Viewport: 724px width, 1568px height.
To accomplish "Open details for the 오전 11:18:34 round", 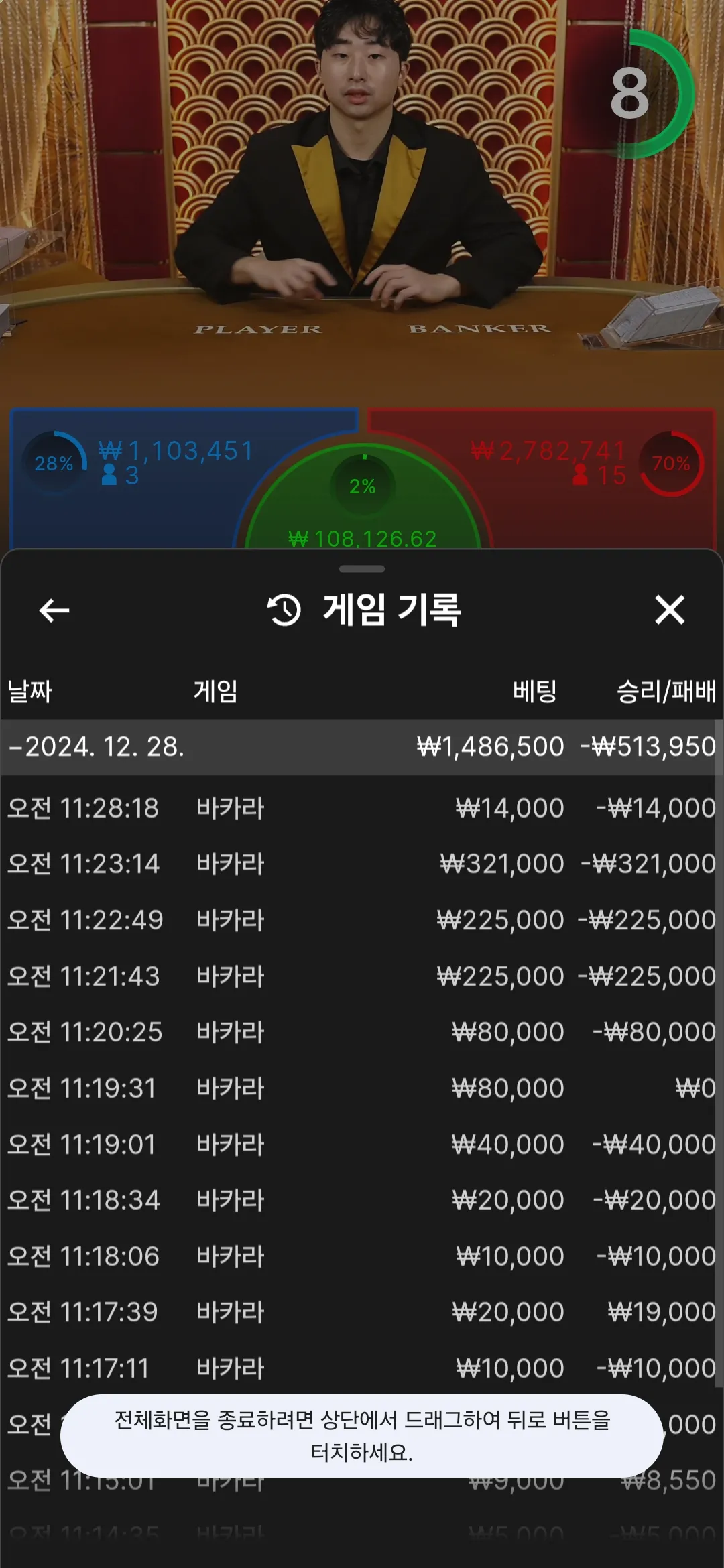I will (362, 1200).
